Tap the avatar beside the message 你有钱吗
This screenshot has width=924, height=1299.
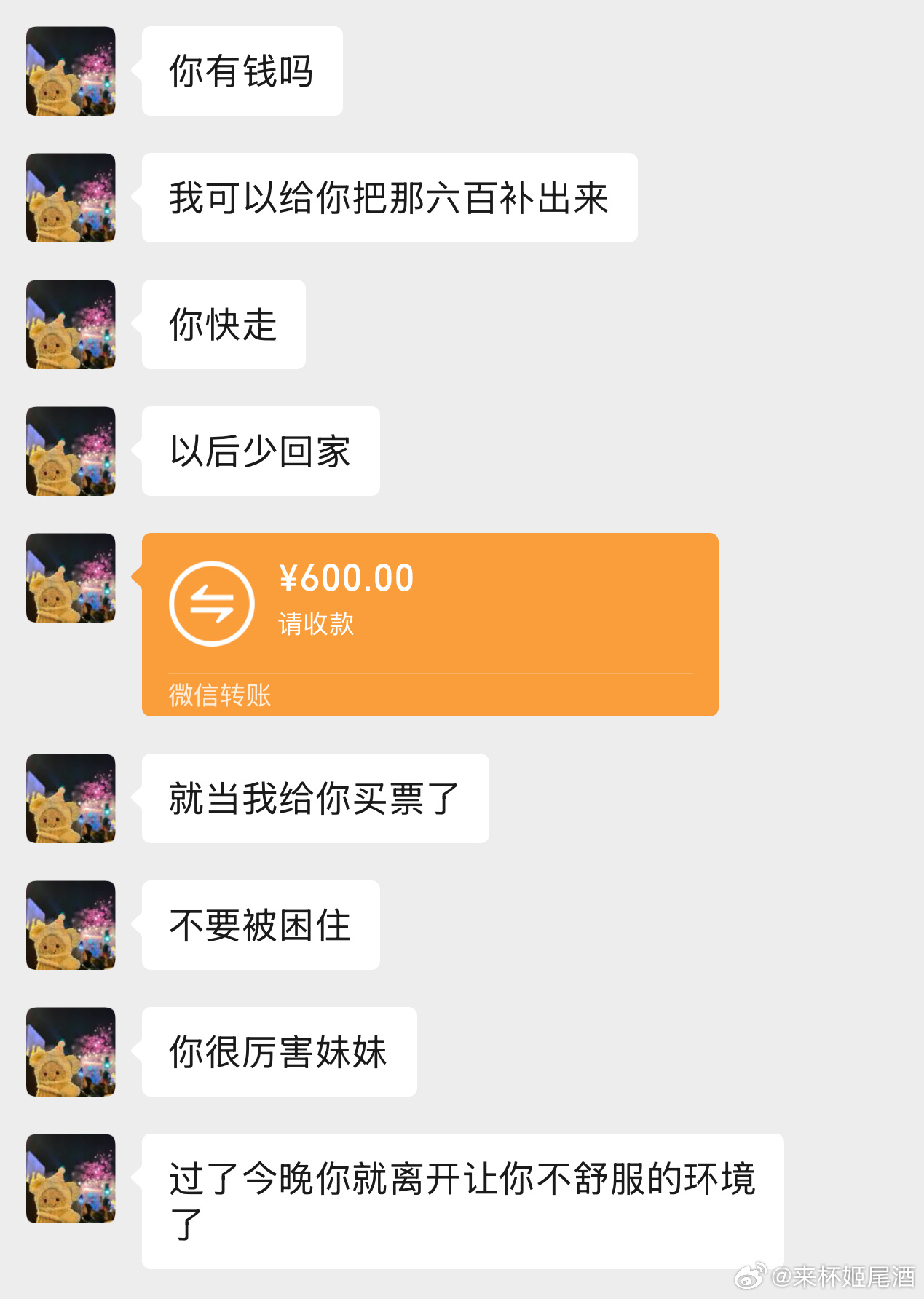click(x=71, y=71)
